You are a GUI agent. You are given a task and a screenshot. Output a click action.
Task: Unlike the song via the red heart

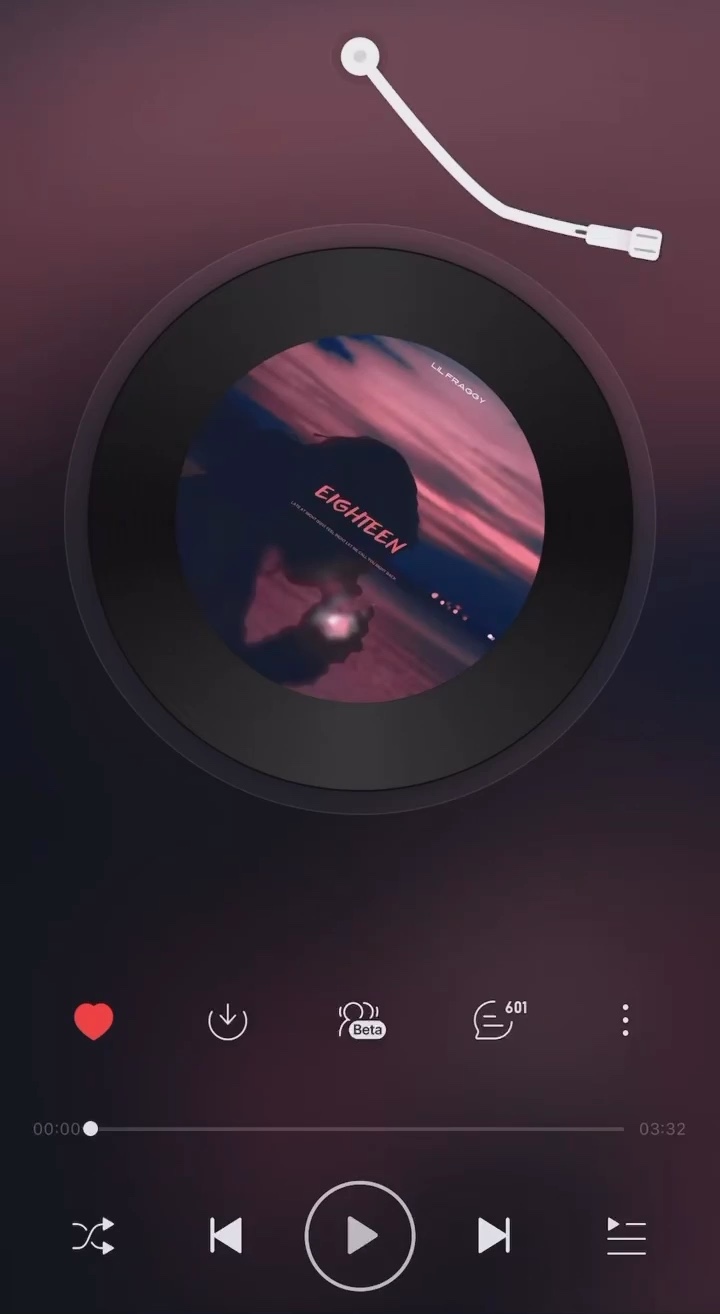tap(94, 1021)
